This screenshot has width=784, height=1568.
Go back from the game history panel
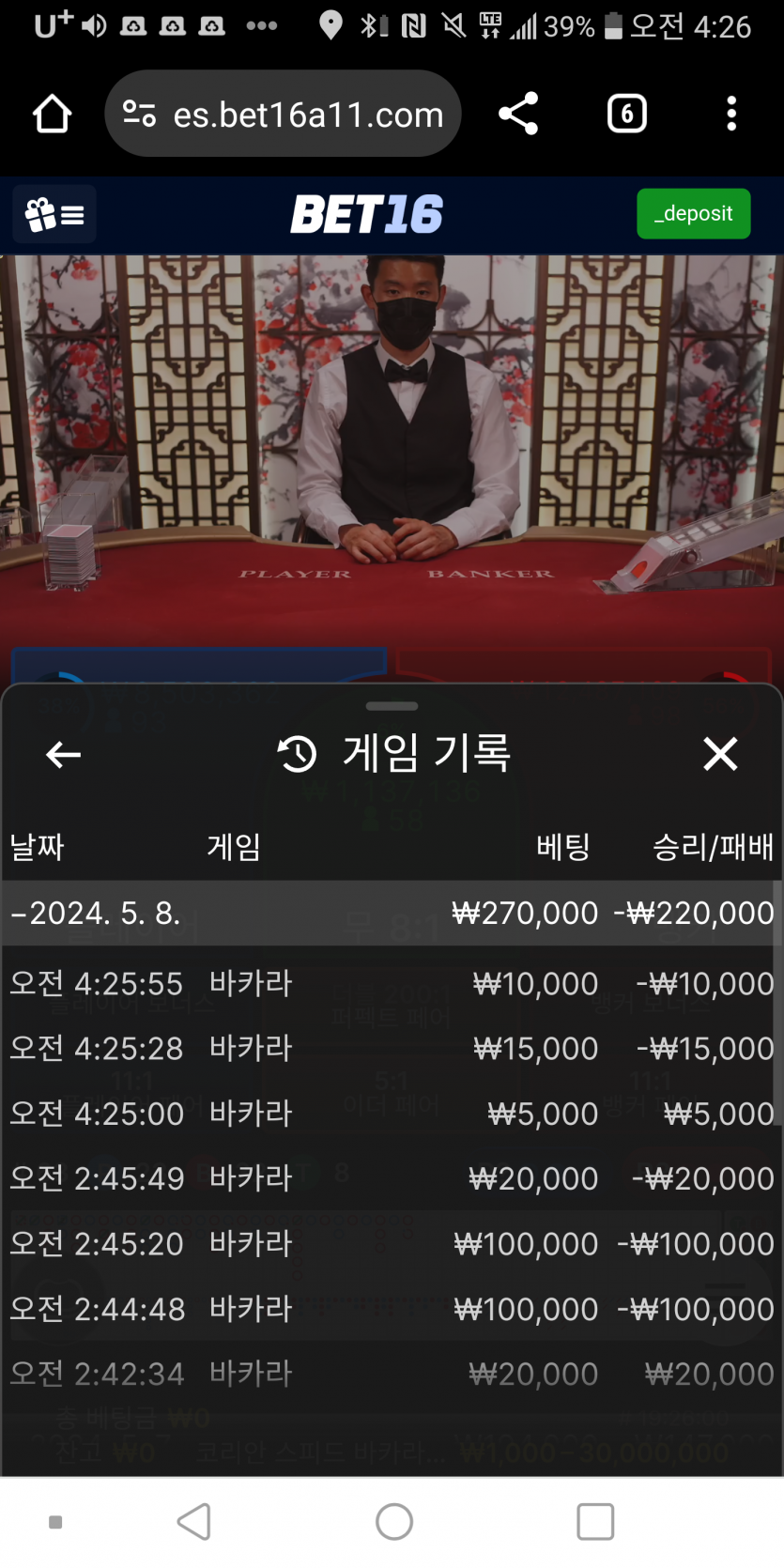click(63, 754)
